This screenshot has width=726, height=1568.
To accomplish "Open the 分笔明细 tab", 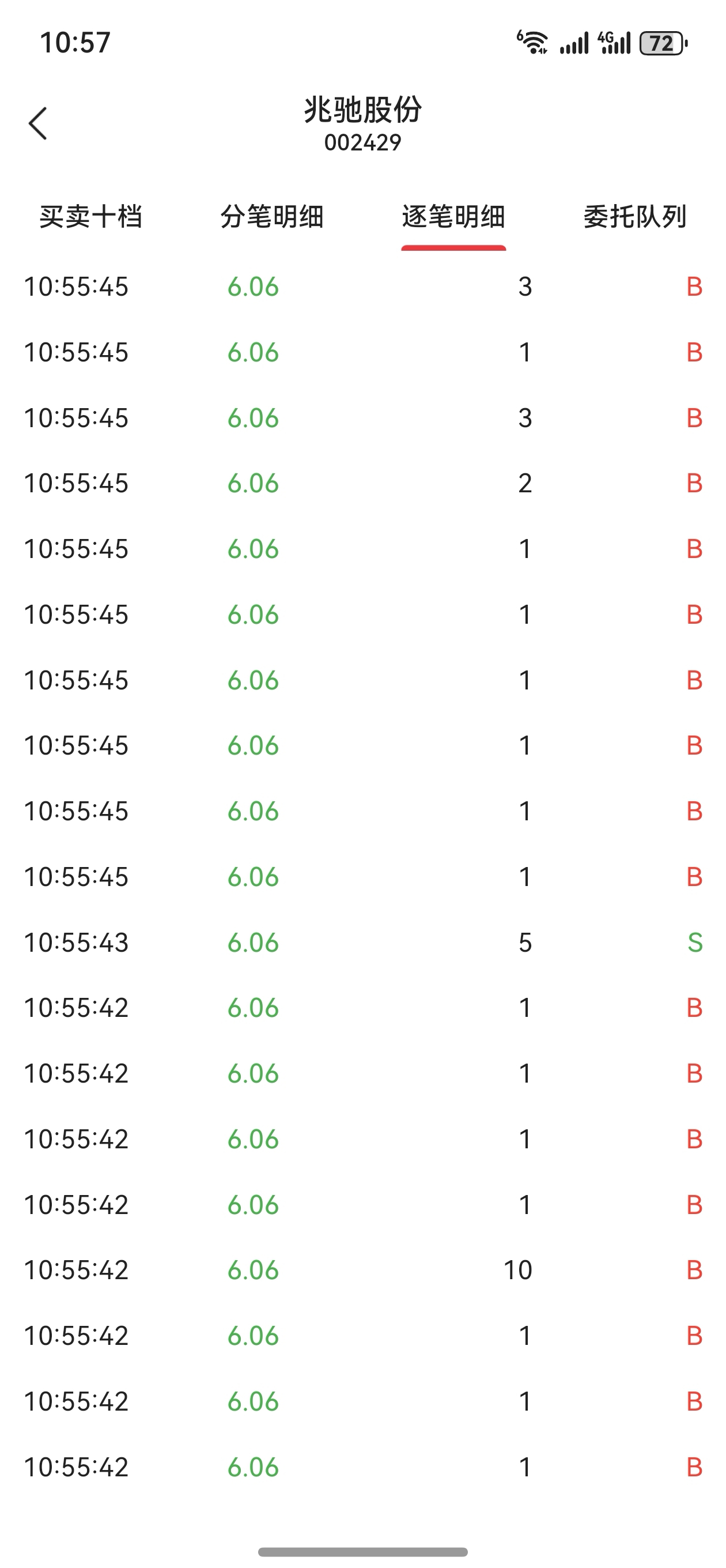I will (272, 217).
